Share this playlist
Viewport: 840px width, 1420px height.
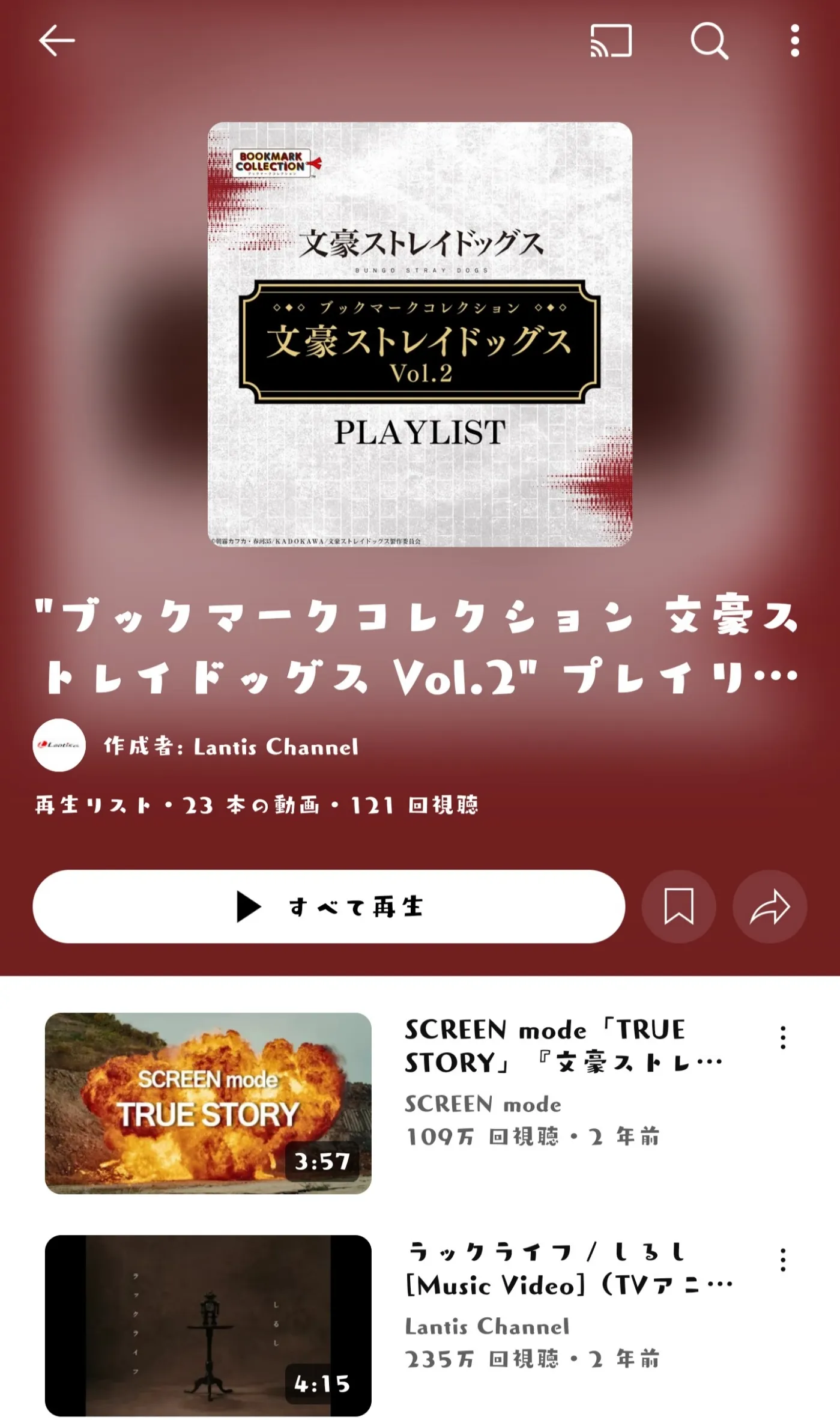click(769, 906)
